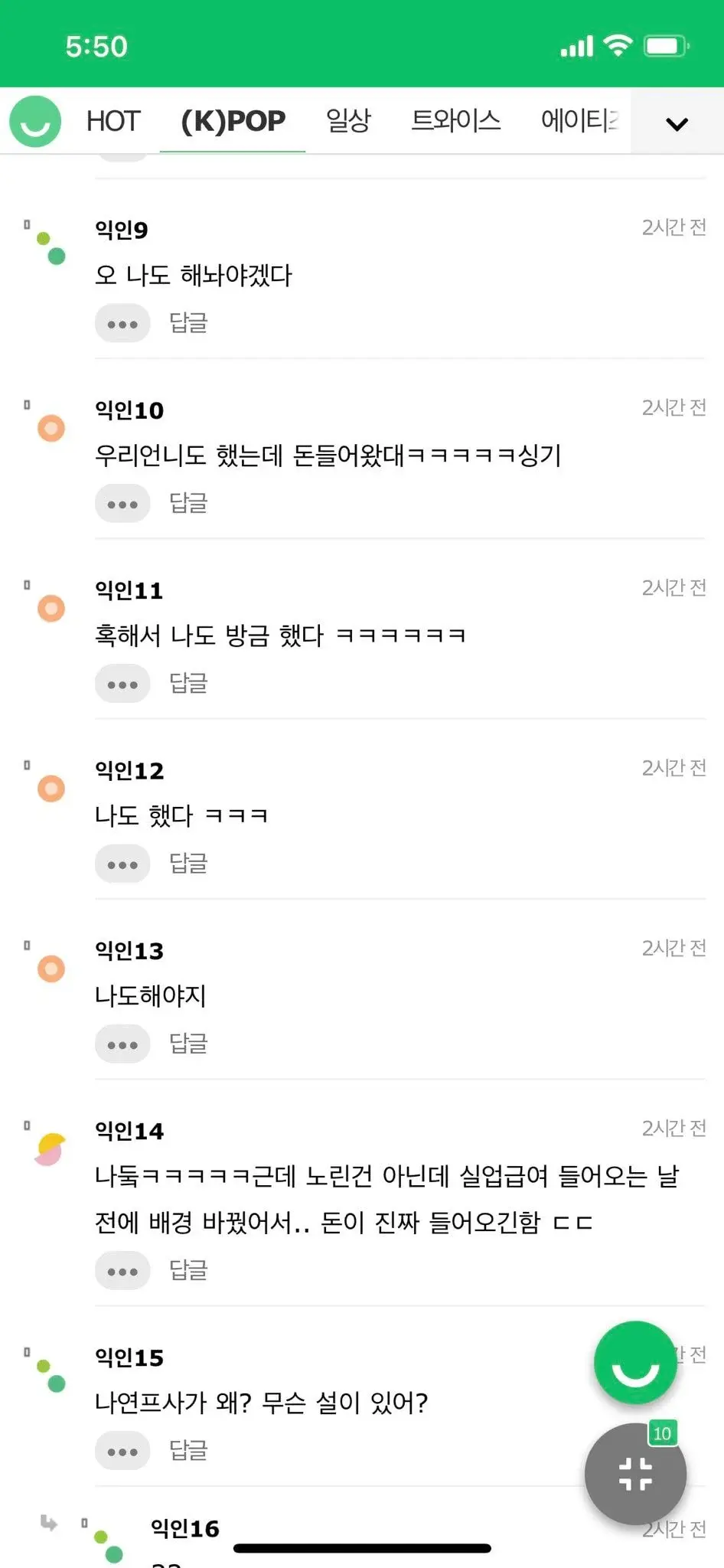Open the 트와이스 tab
This screenshot has width=724, height=1568.
click(x=455, y=121)
